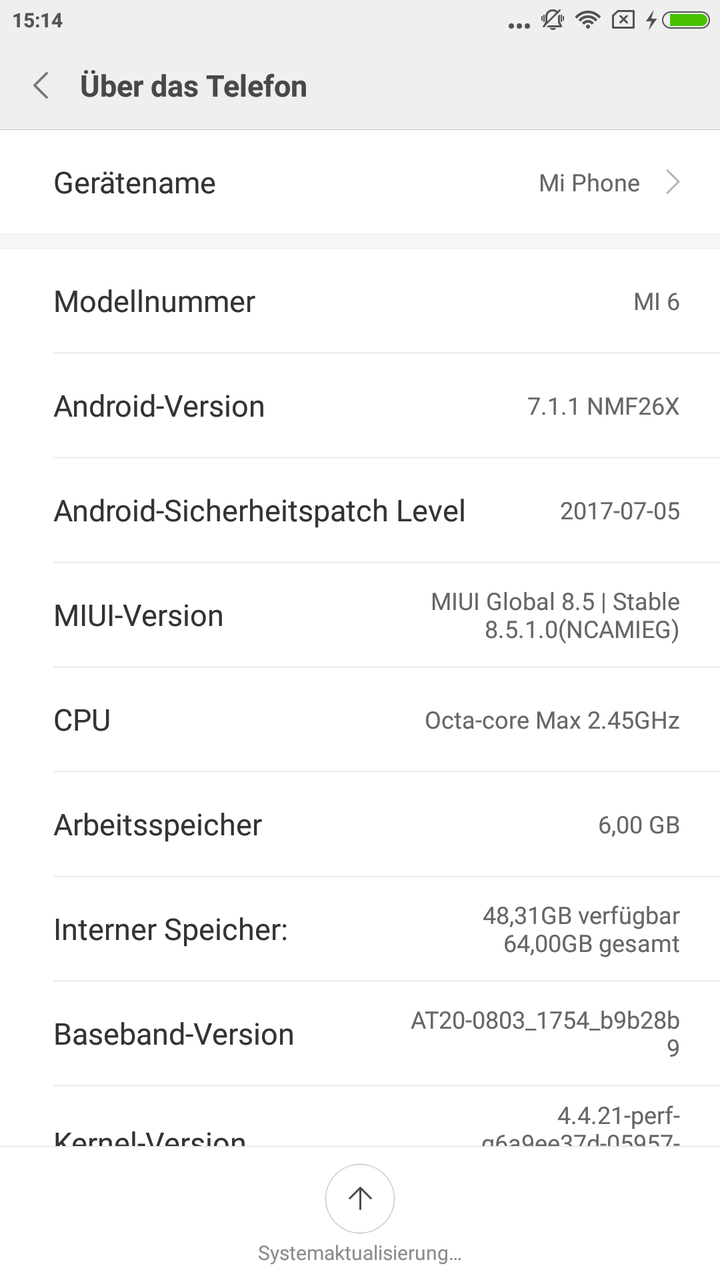Tap the Android-Version row
Screen dimensions: 720x1280
[360, 406]
